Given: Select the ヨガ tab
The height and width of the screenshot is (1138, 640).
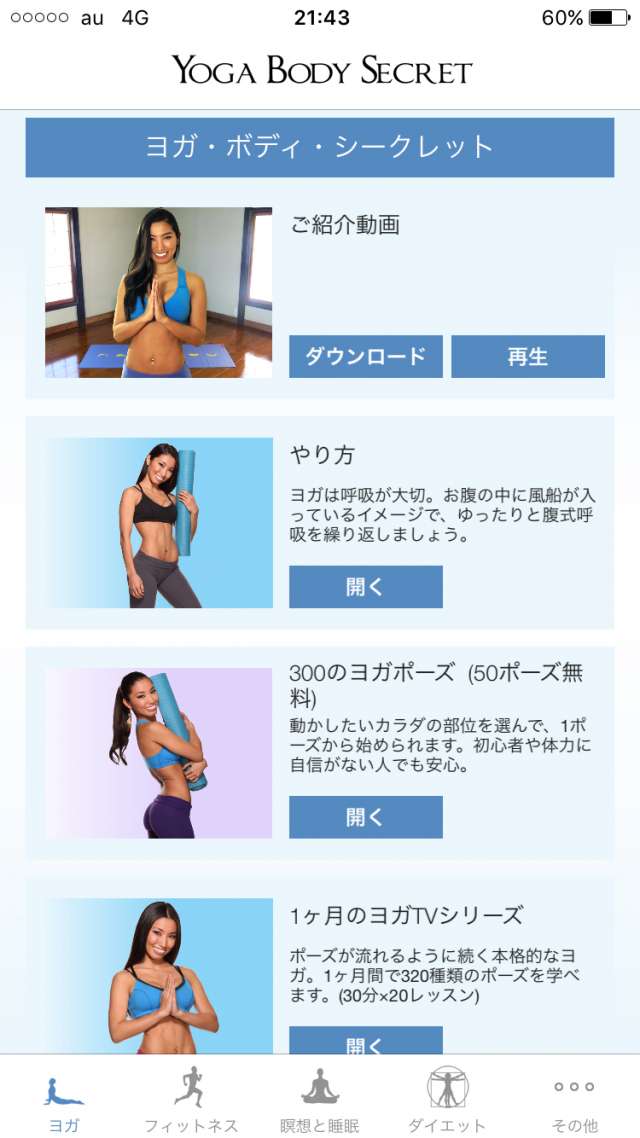Looking at the screenshot, I should click(x=64, y=1097).
